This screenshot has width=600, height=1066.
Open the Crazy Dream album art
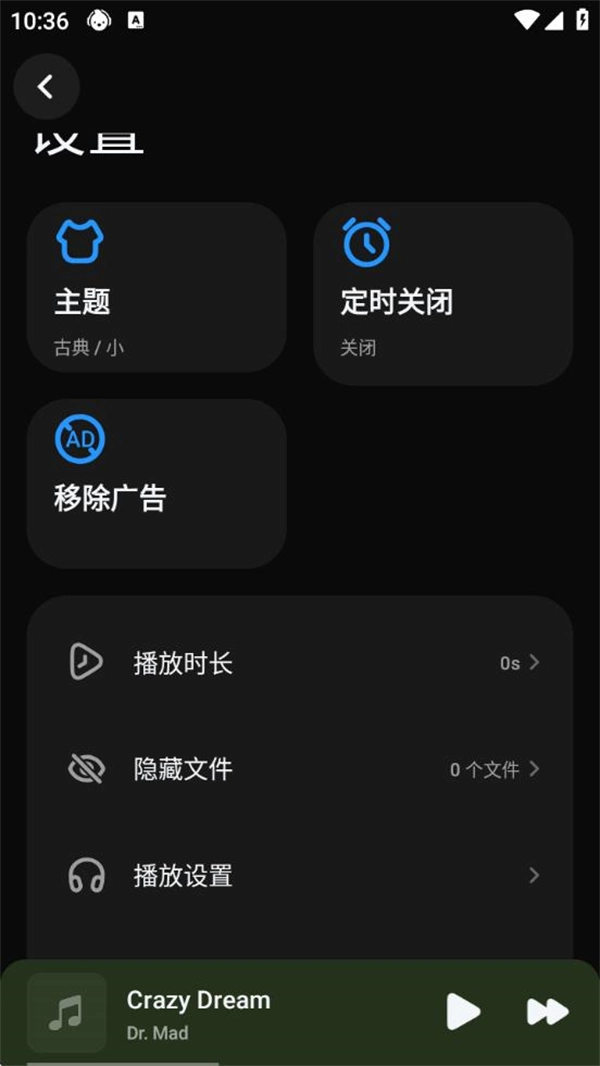tap(67, 1012)
